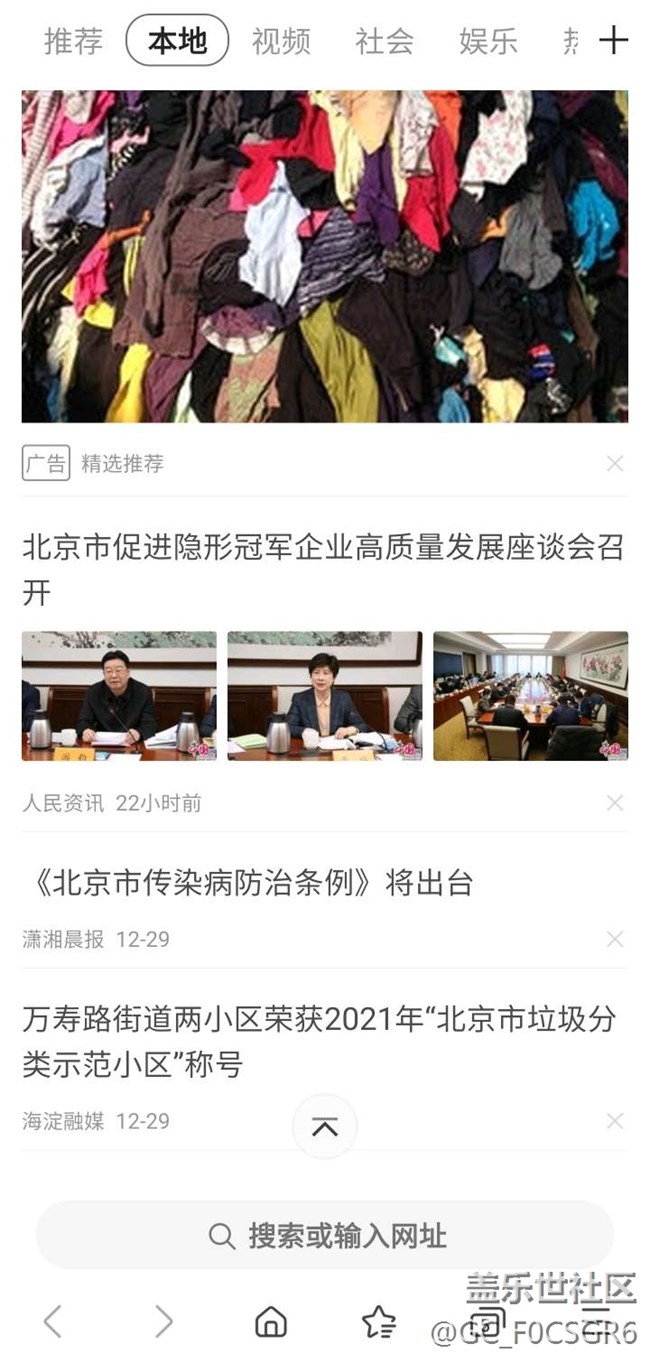The width and height of the screenshot is (650, 1372).
Task: Go forward with the browser forward arrow
Action: (163, 1321)
